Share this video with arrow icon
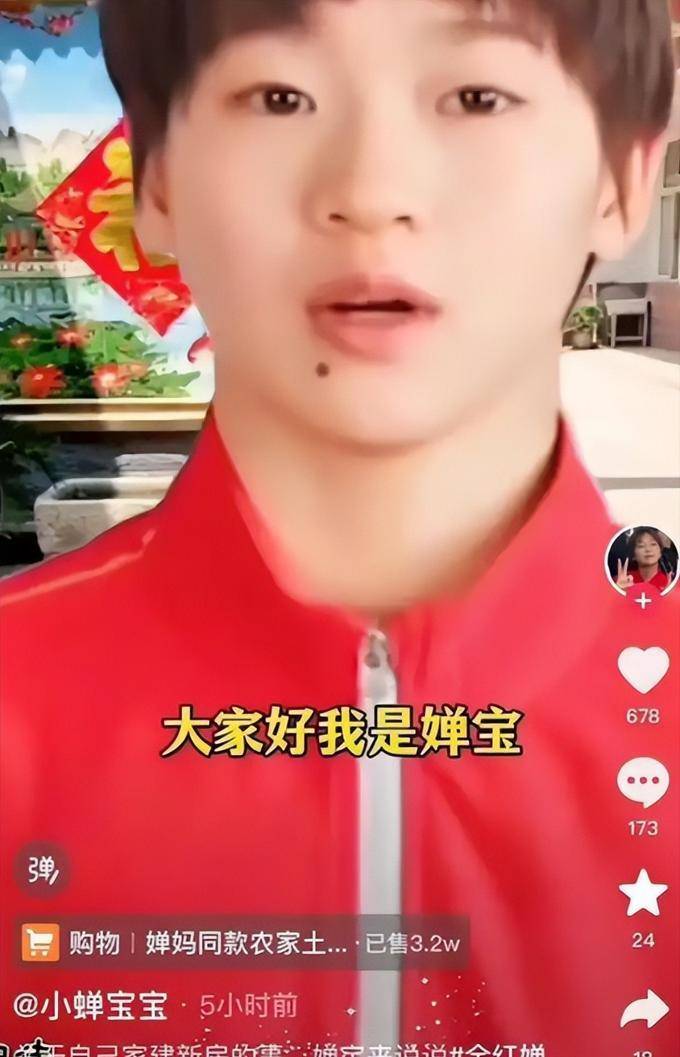The image size is (680, 1057). (644, 1008)
